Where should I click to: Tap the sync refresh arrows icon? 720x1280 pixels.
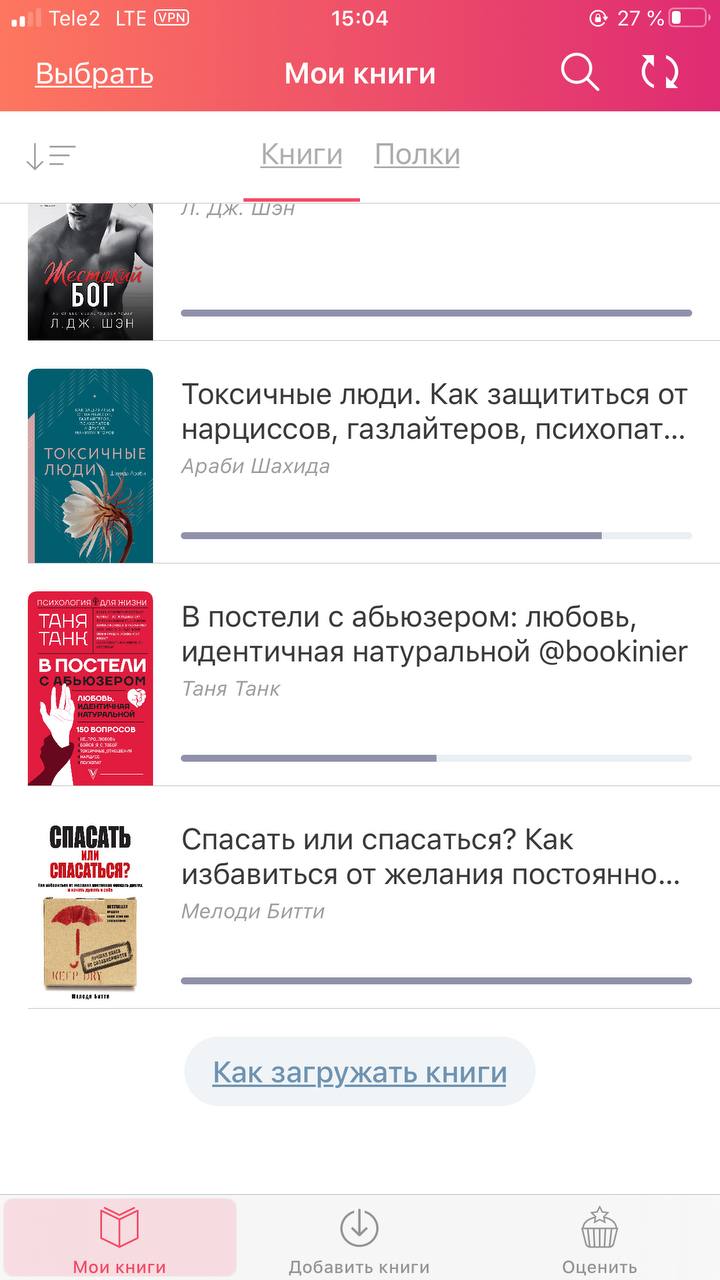point(660,72)
